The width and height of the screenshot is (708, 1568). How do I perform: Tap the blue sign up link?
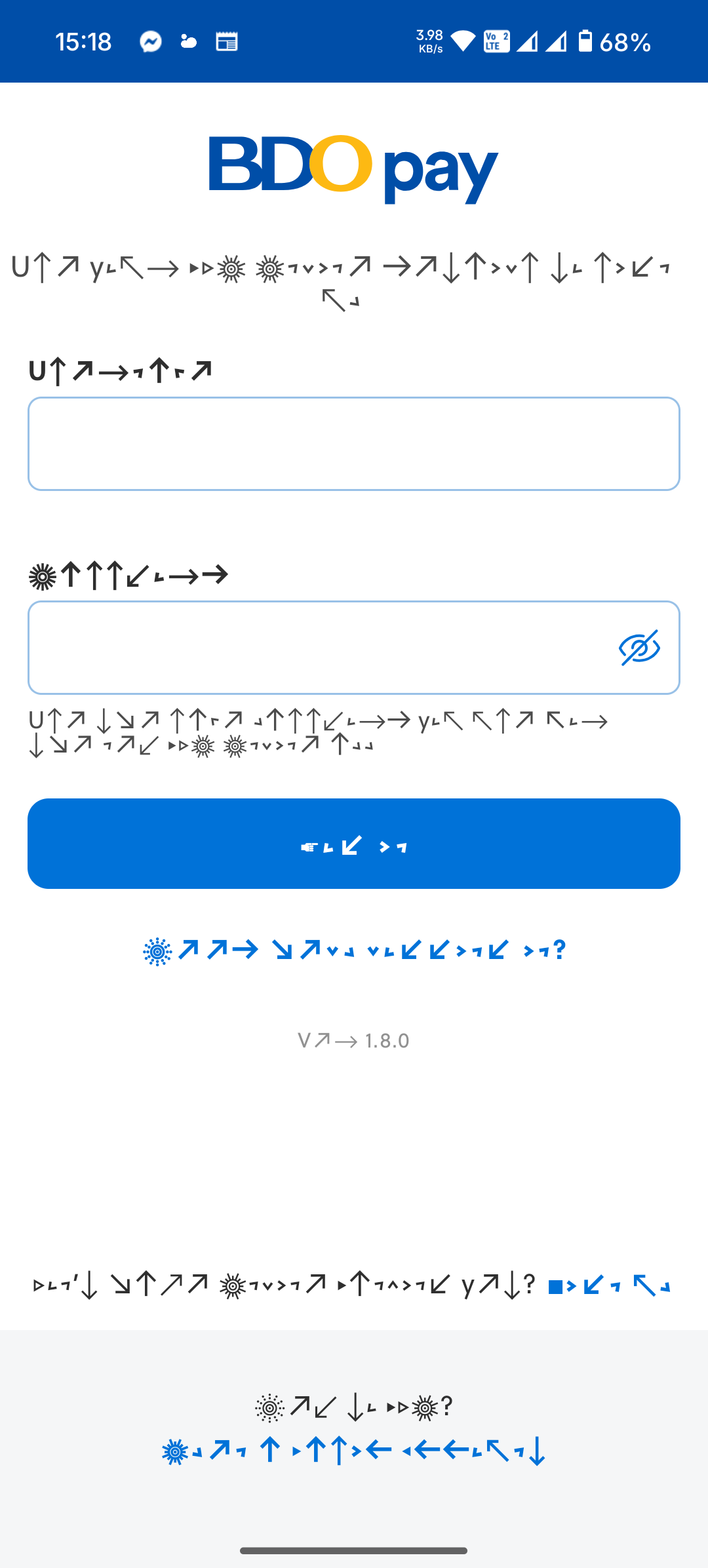point(609,1285)
